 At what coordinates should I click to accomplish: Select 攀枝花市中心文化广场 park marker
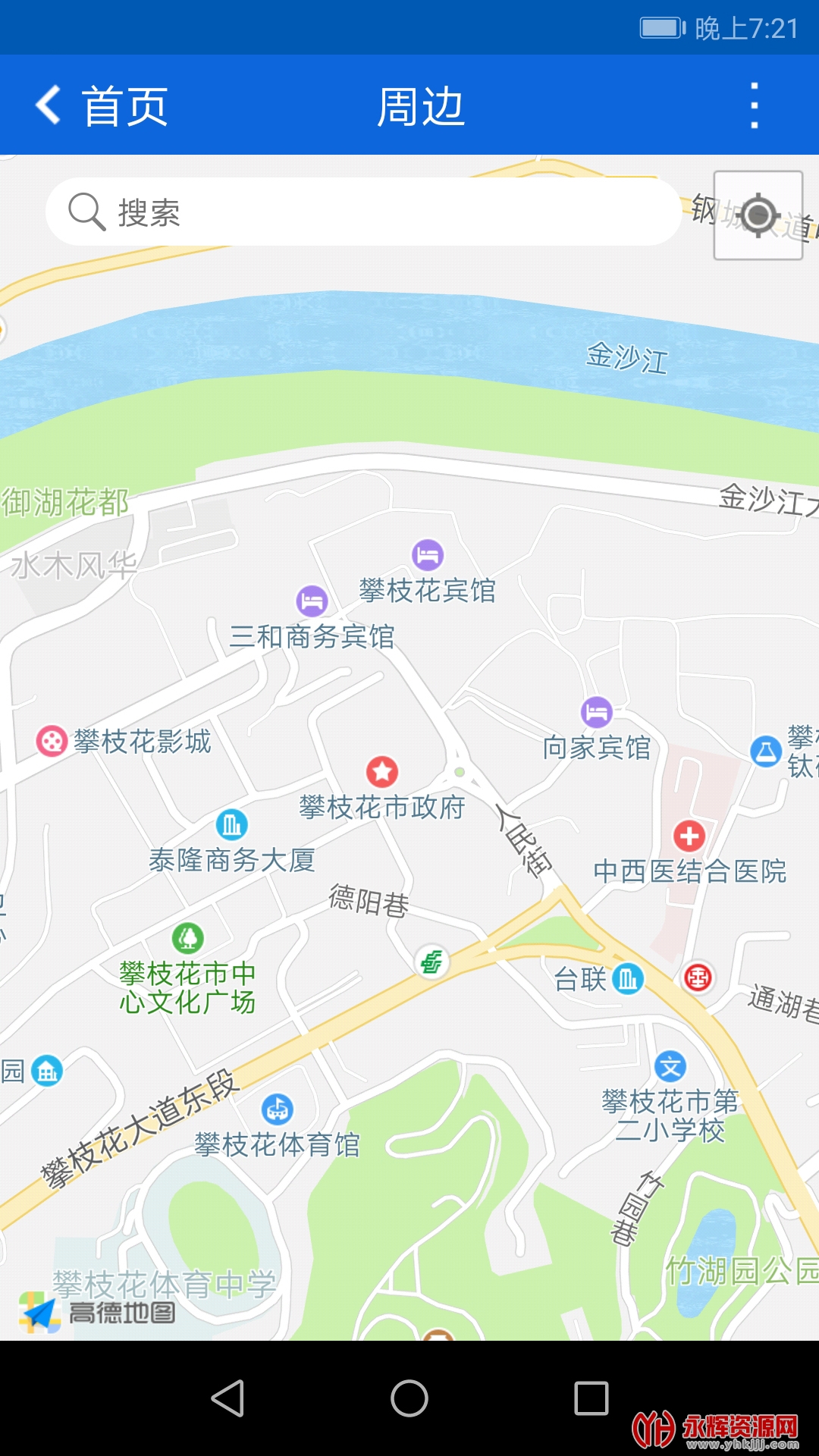point(188,938)
